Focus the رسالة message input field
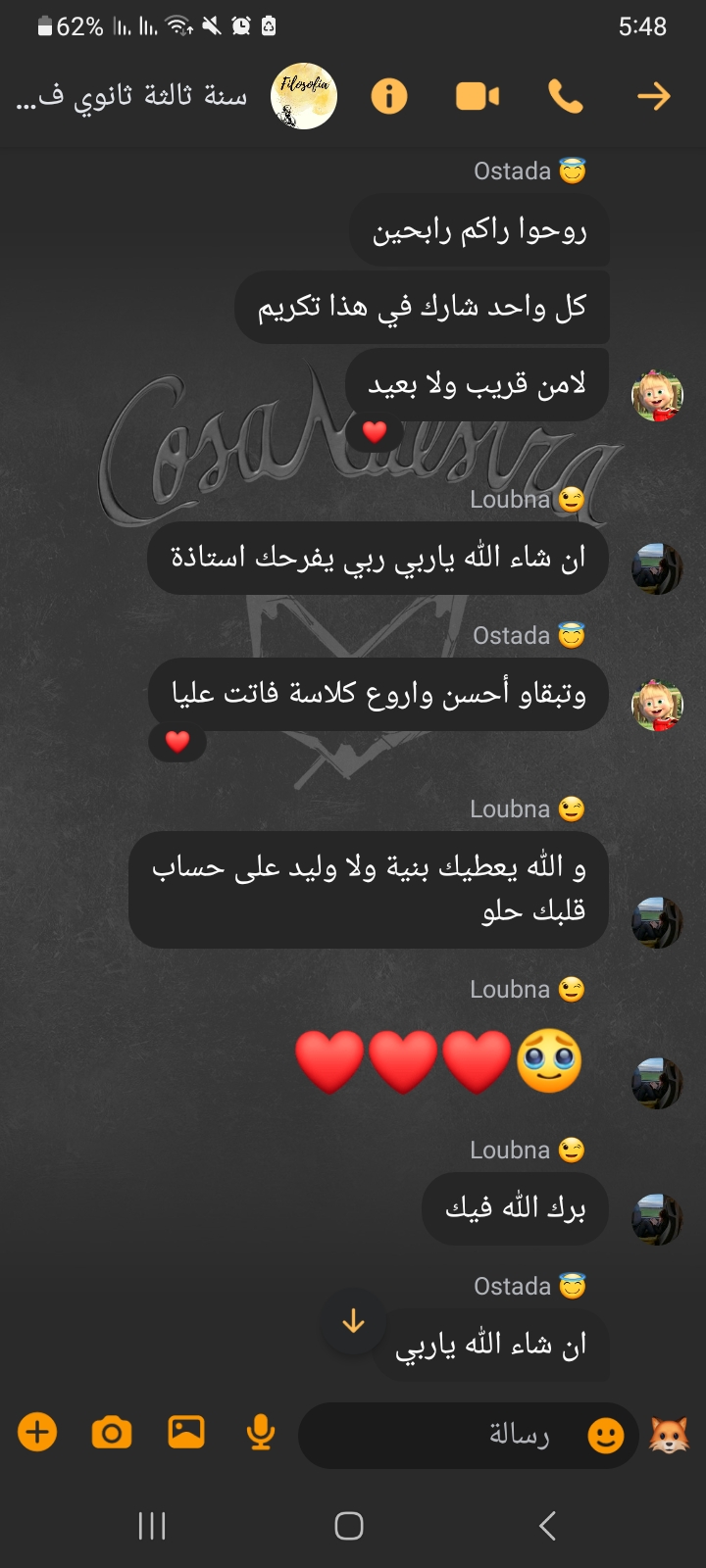The width and height of the screenshot is (706, 1568). tap(441, 1436)
